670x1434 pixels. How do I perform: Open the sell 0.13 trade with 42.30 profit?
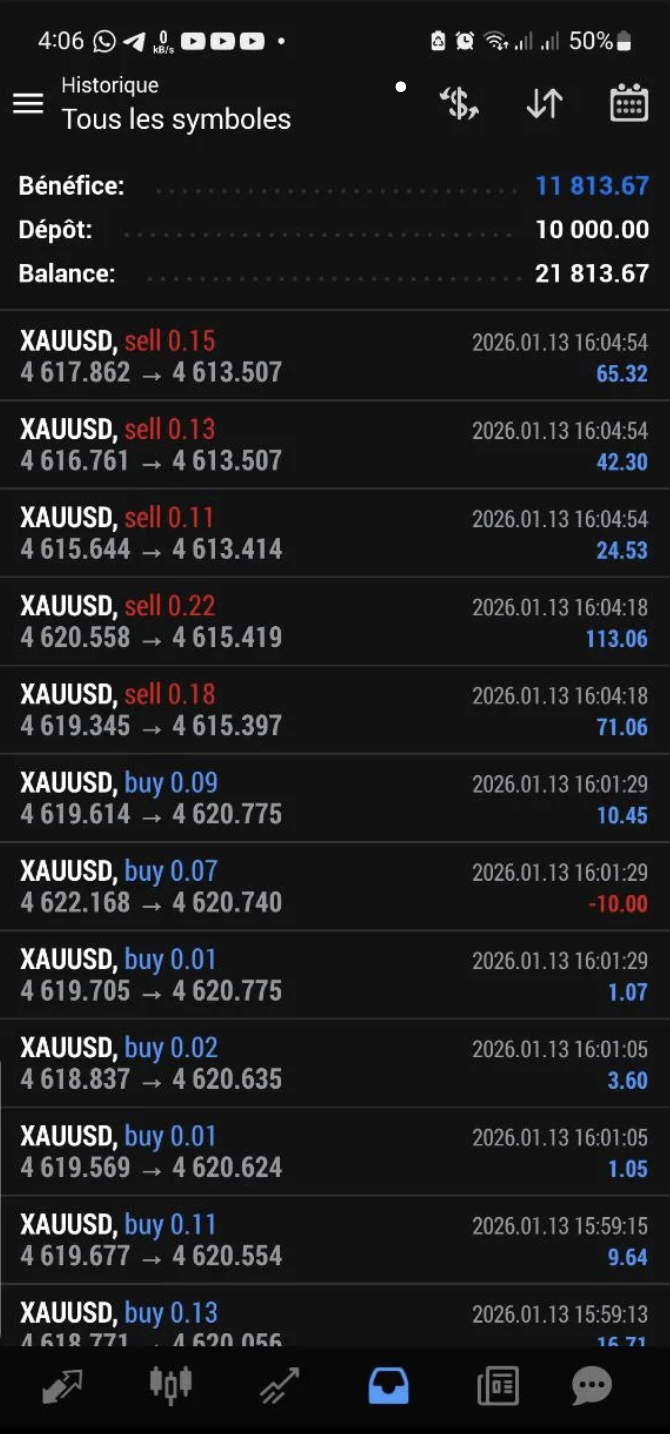click(334, 445)
